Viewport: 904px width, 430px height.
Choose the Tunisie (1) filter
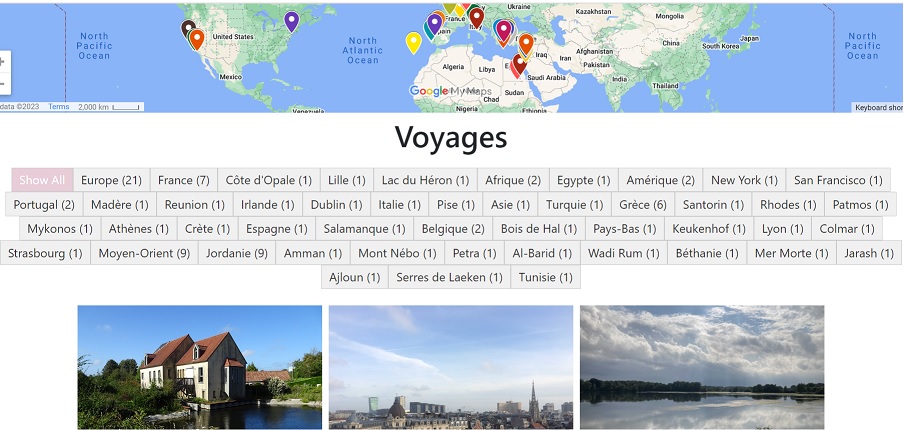tap(545, 277)
